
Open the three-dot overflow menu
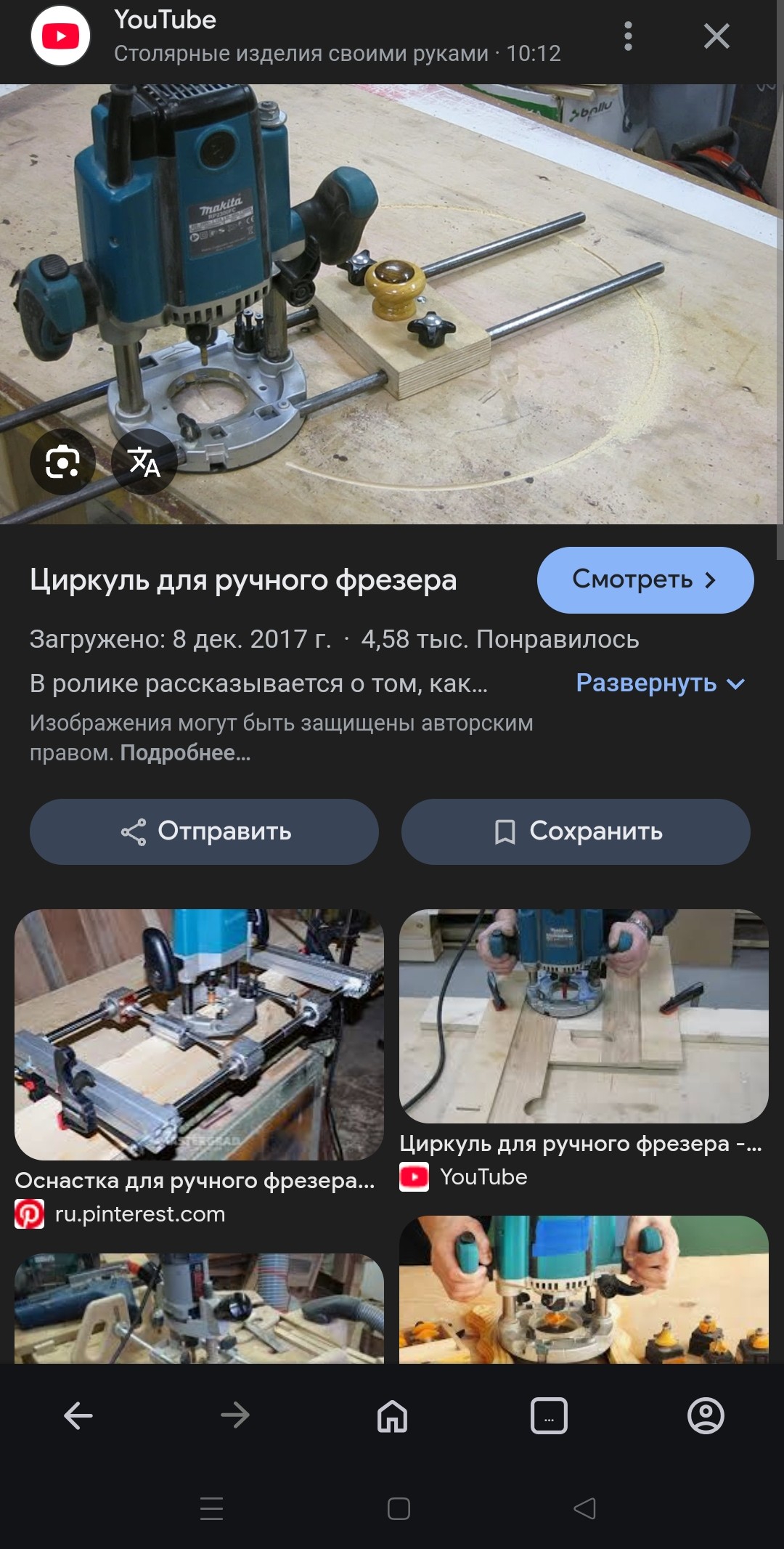click(628, 36)
